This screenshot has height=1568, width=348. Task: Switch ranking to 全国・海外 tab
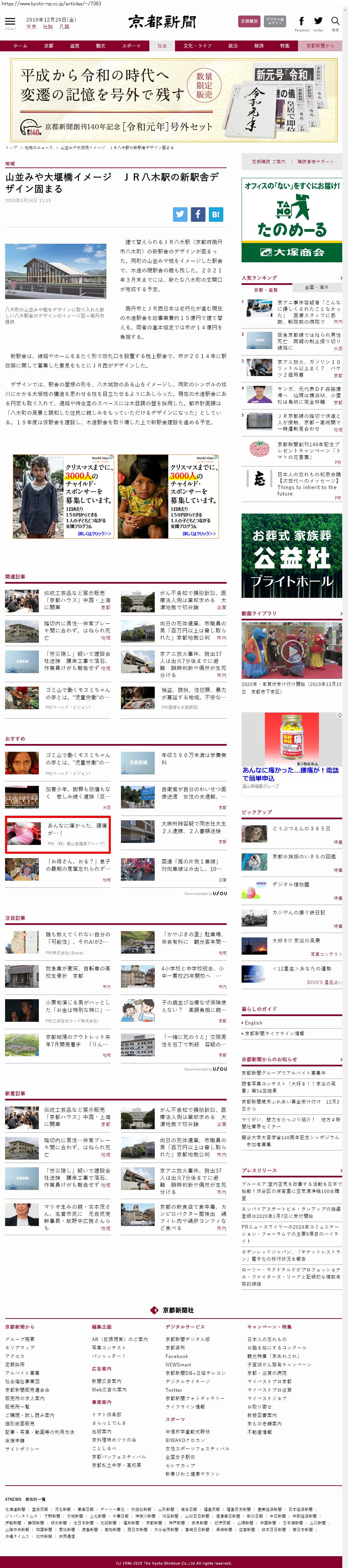click(x=316, y=287)
